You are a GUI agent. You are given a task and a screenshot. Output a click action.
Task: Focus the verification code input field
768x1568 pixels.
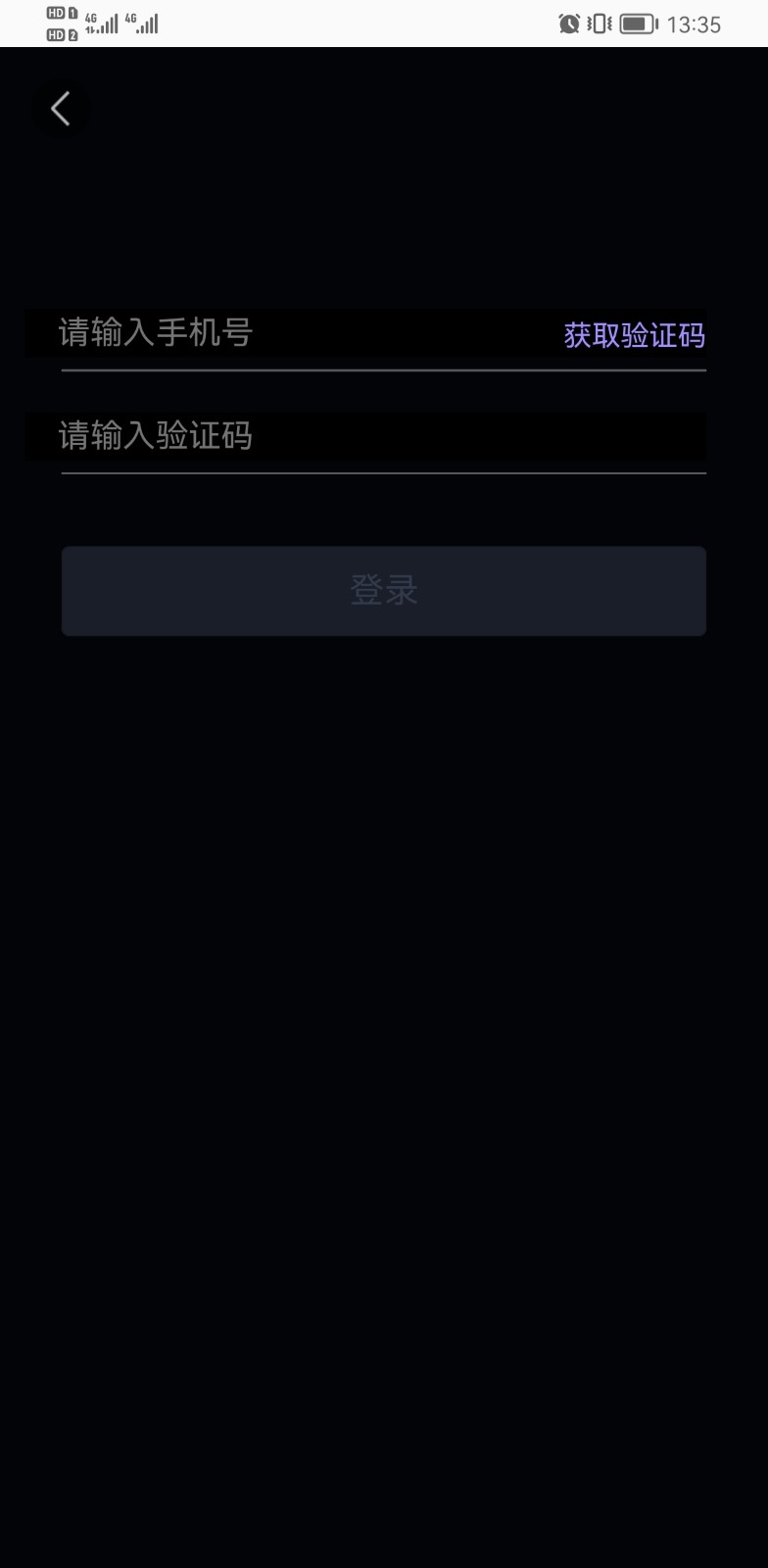[x=382, y=436]
